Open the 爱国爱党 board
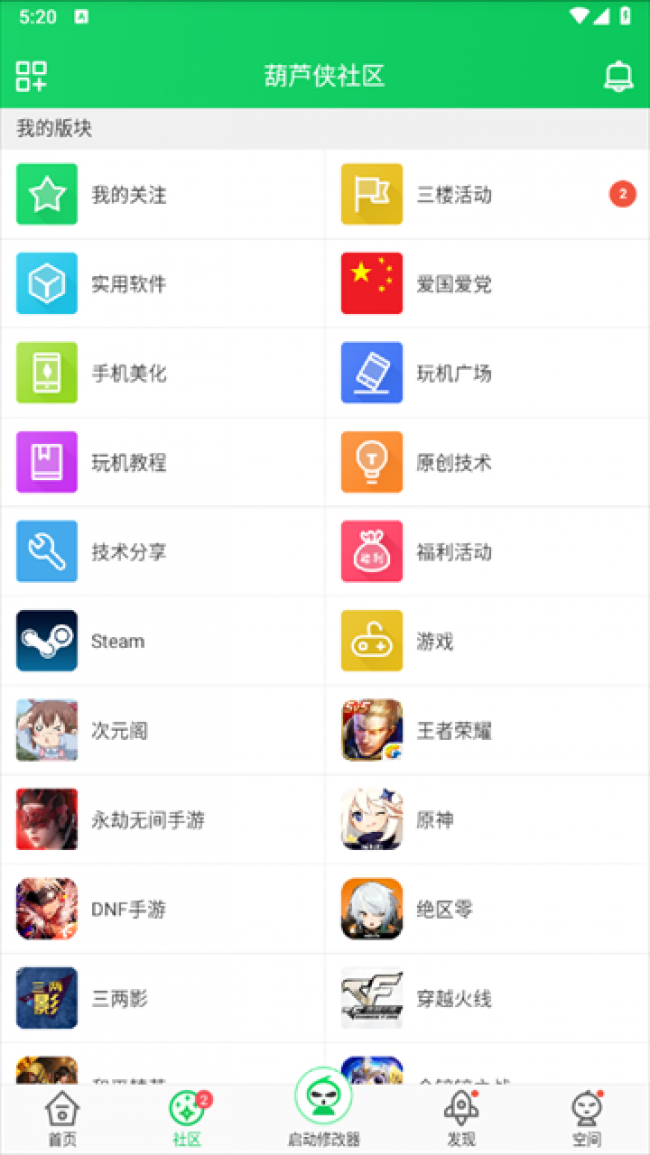The width and height of the screenshot is (650, 1155). (x=487, y=284)
